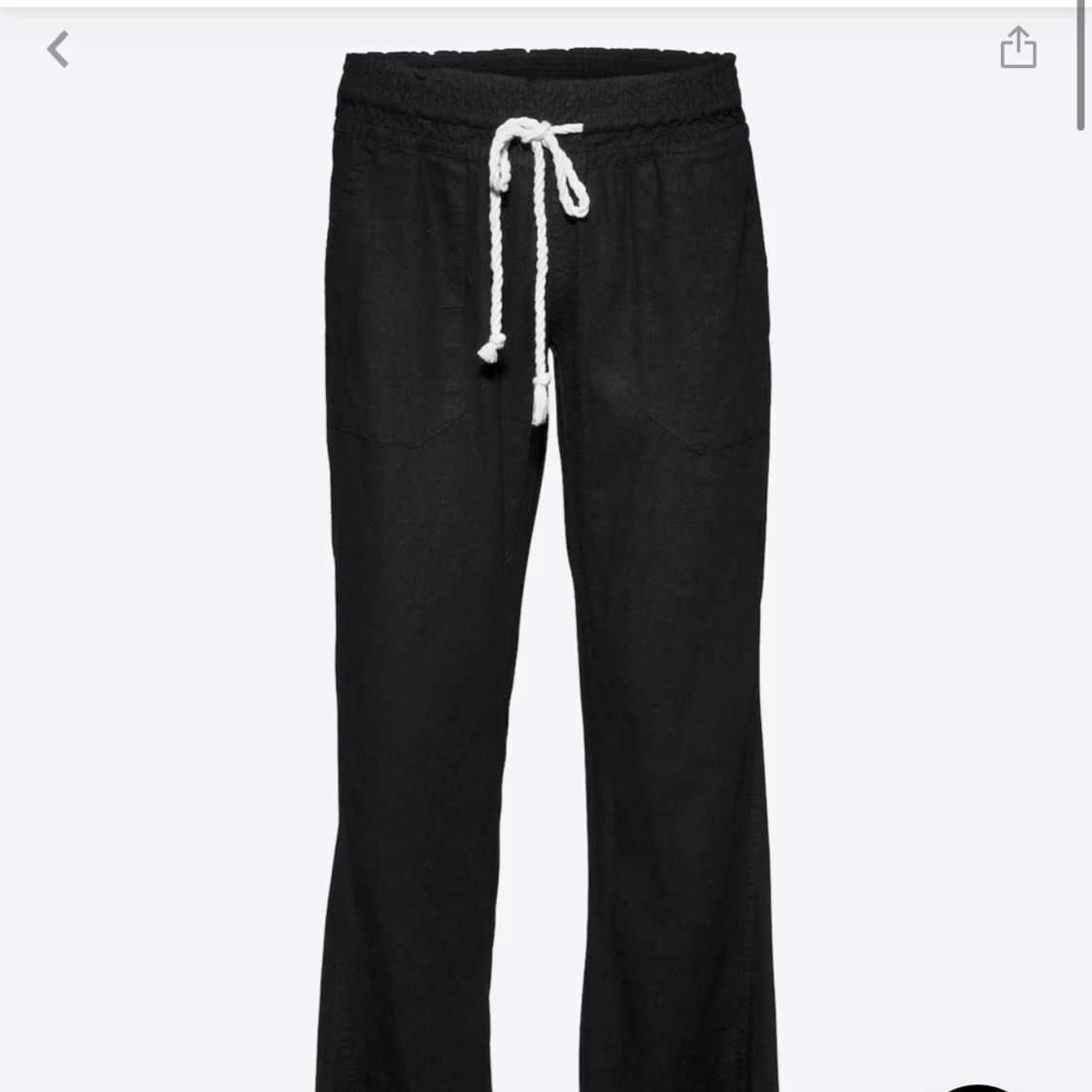Share this product with the share icon
1092x1092 pixels.
coord(1018,48)
